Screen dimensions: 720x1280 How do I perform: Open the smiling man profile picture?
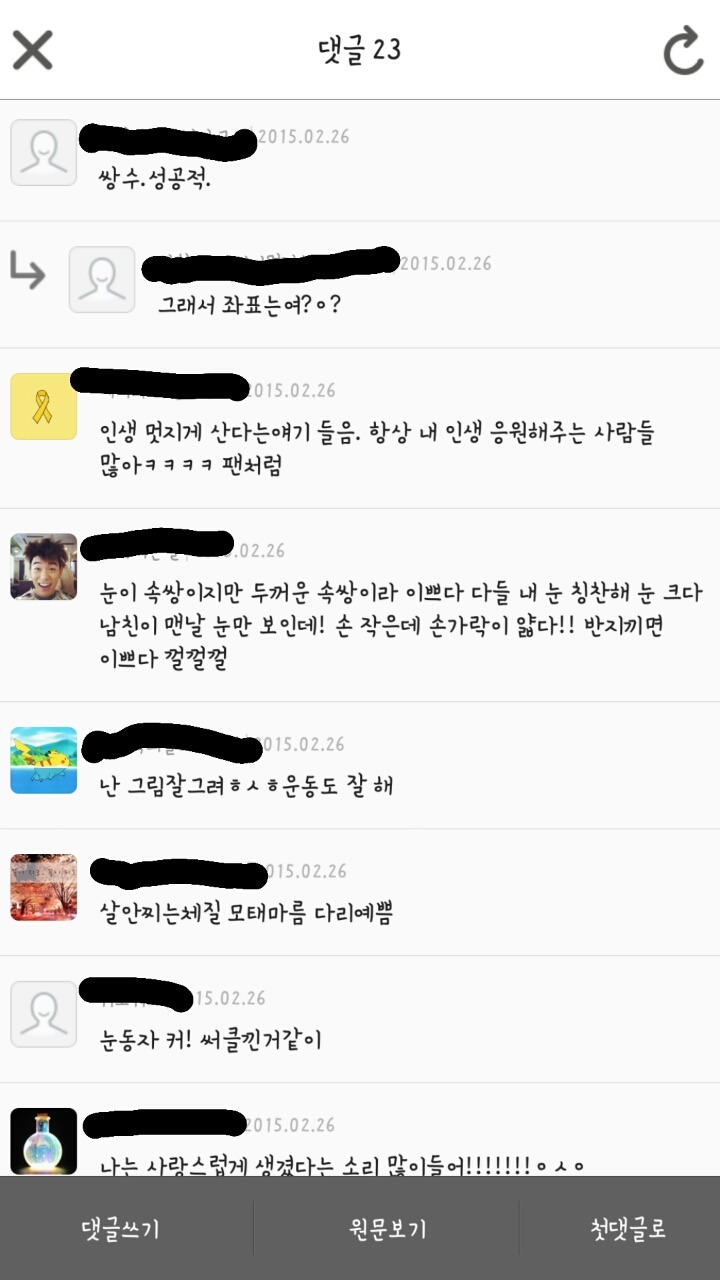coord(44,566)
